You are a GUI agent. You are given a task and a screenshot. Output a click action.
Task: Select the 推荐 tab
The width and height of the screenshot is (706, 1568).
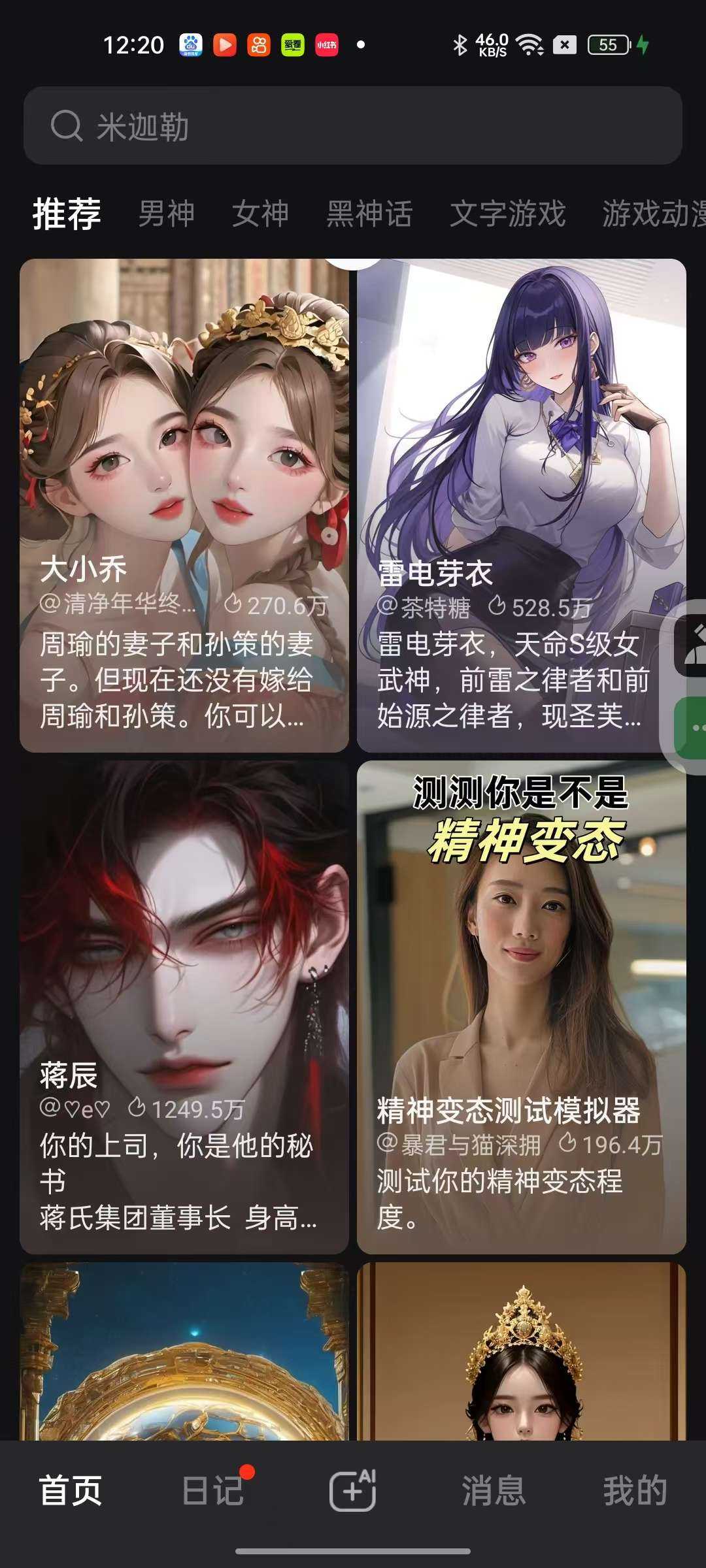coord(67,214)
